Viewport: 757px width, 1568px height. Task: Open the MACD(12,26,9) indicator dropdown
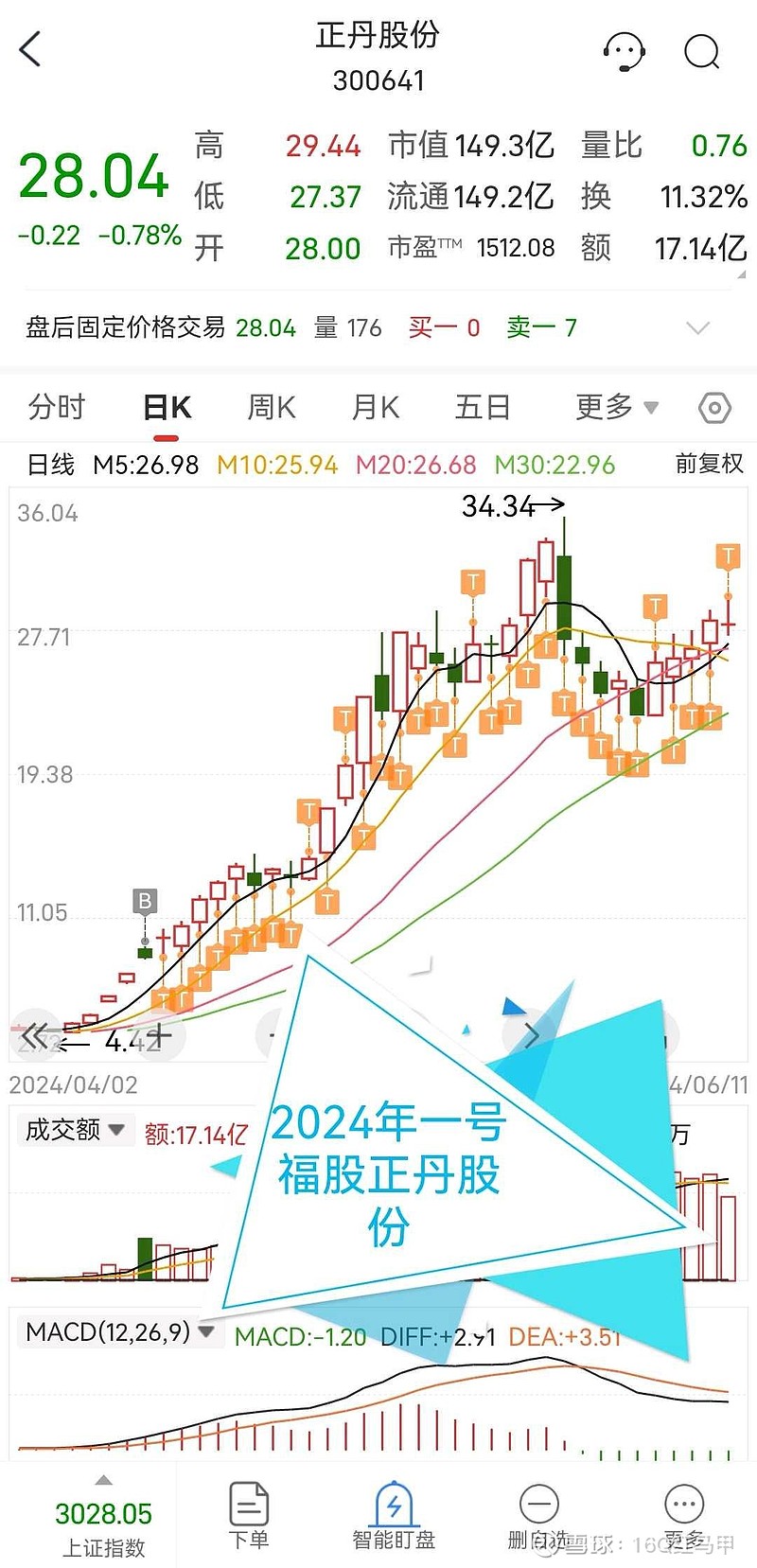[x=119, y=1332]
